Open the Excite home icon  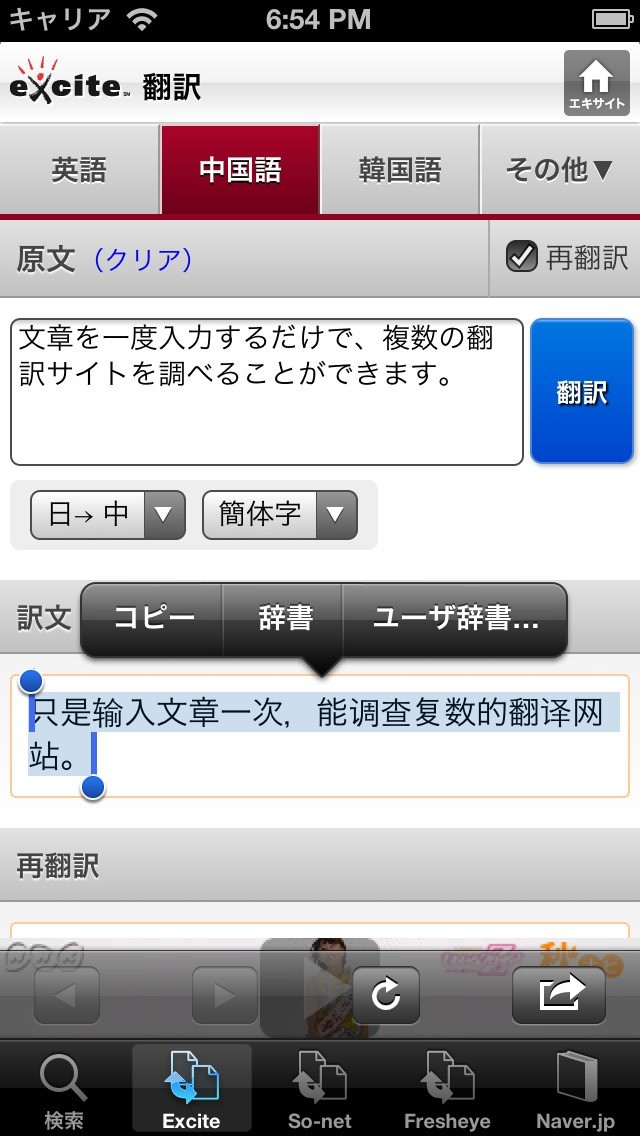click(596, 83)
